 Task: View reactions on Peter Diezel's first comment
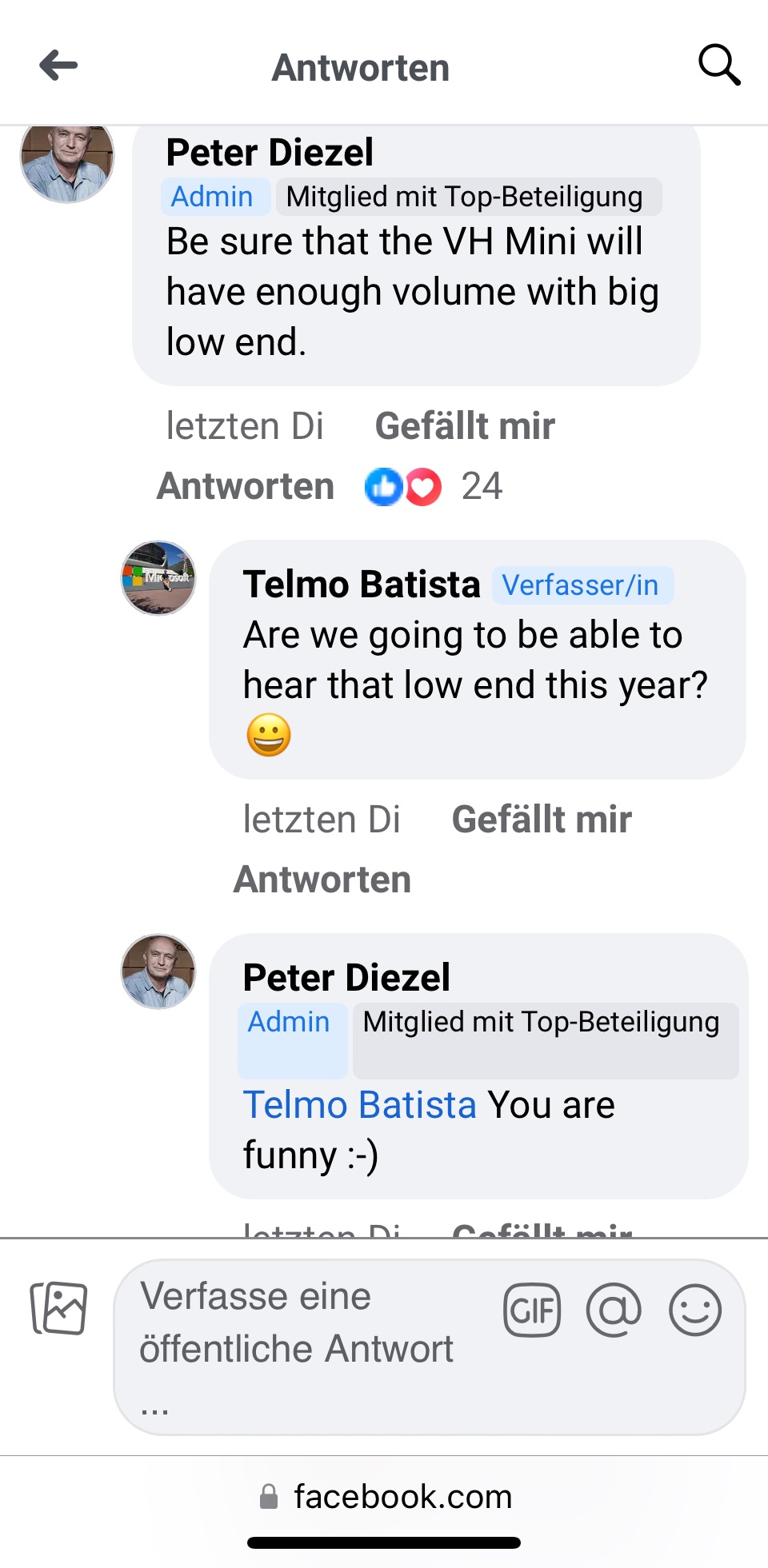click(x=432, y=486)
